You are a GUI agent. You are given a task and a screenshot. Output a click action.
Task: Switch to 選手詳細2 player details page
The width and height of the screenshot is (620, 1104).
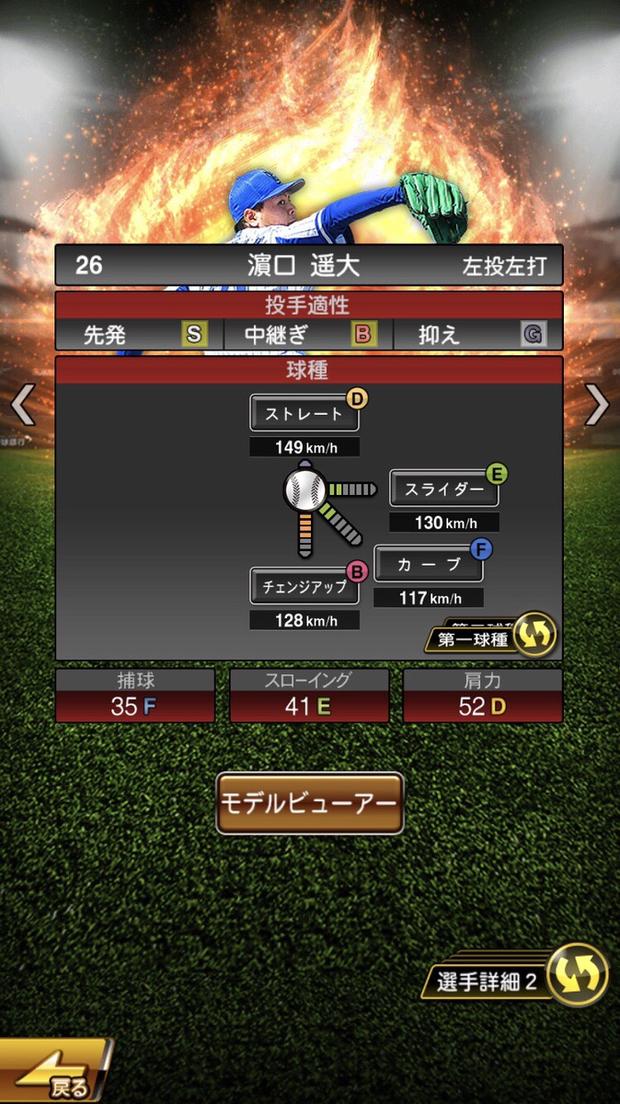click(522, 979)
